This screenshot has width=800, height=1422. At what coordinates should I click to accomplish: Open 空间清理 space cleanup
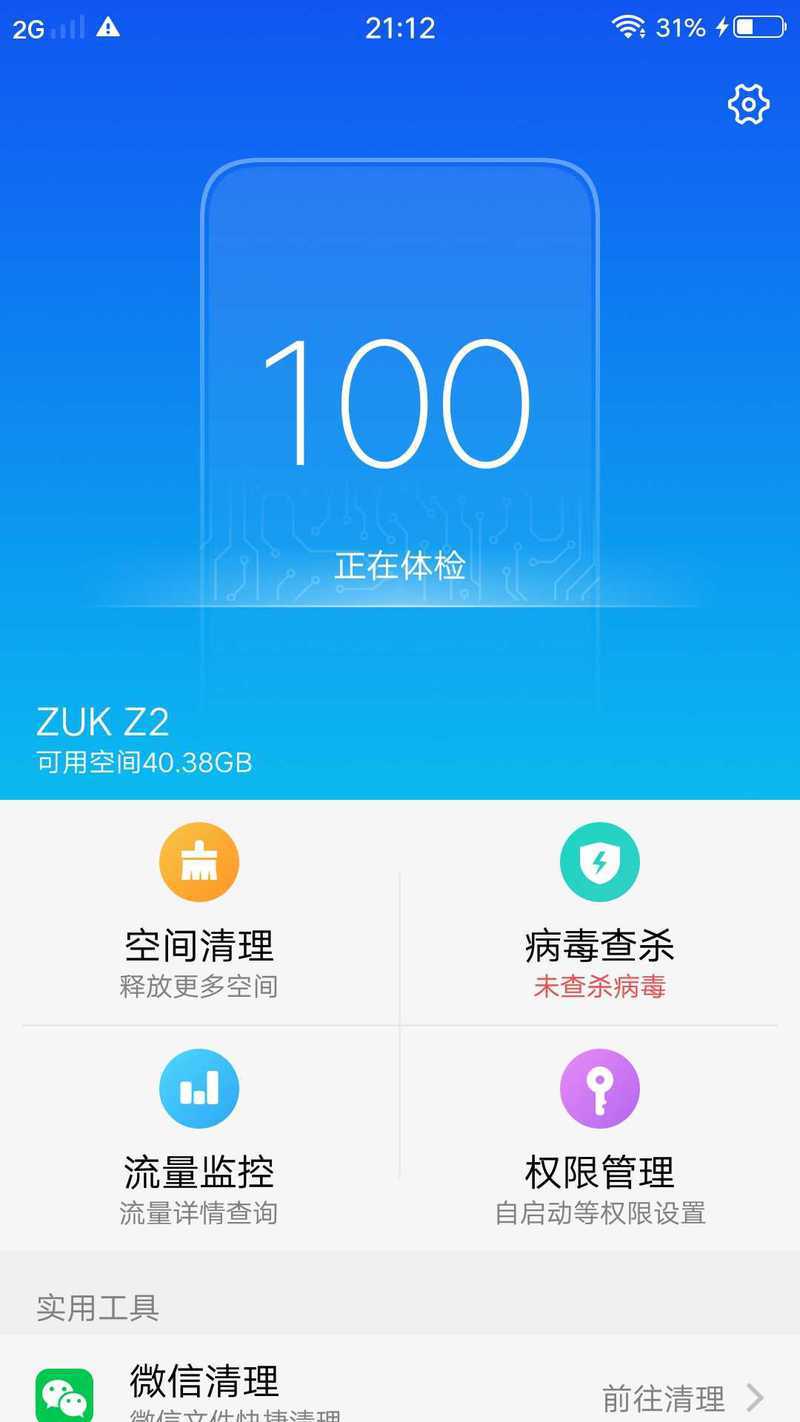point(199,910)
